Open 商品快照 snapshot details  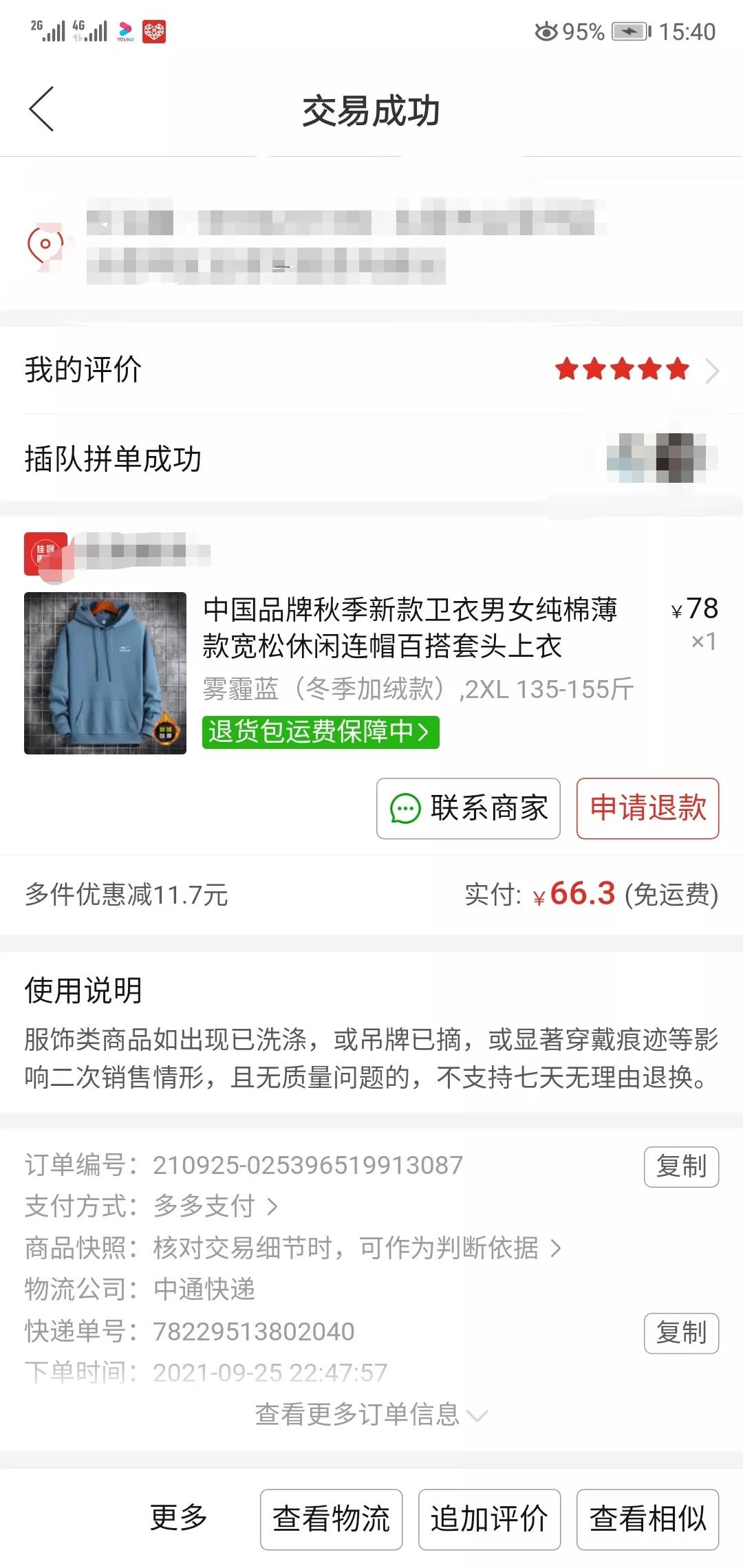344,1248
